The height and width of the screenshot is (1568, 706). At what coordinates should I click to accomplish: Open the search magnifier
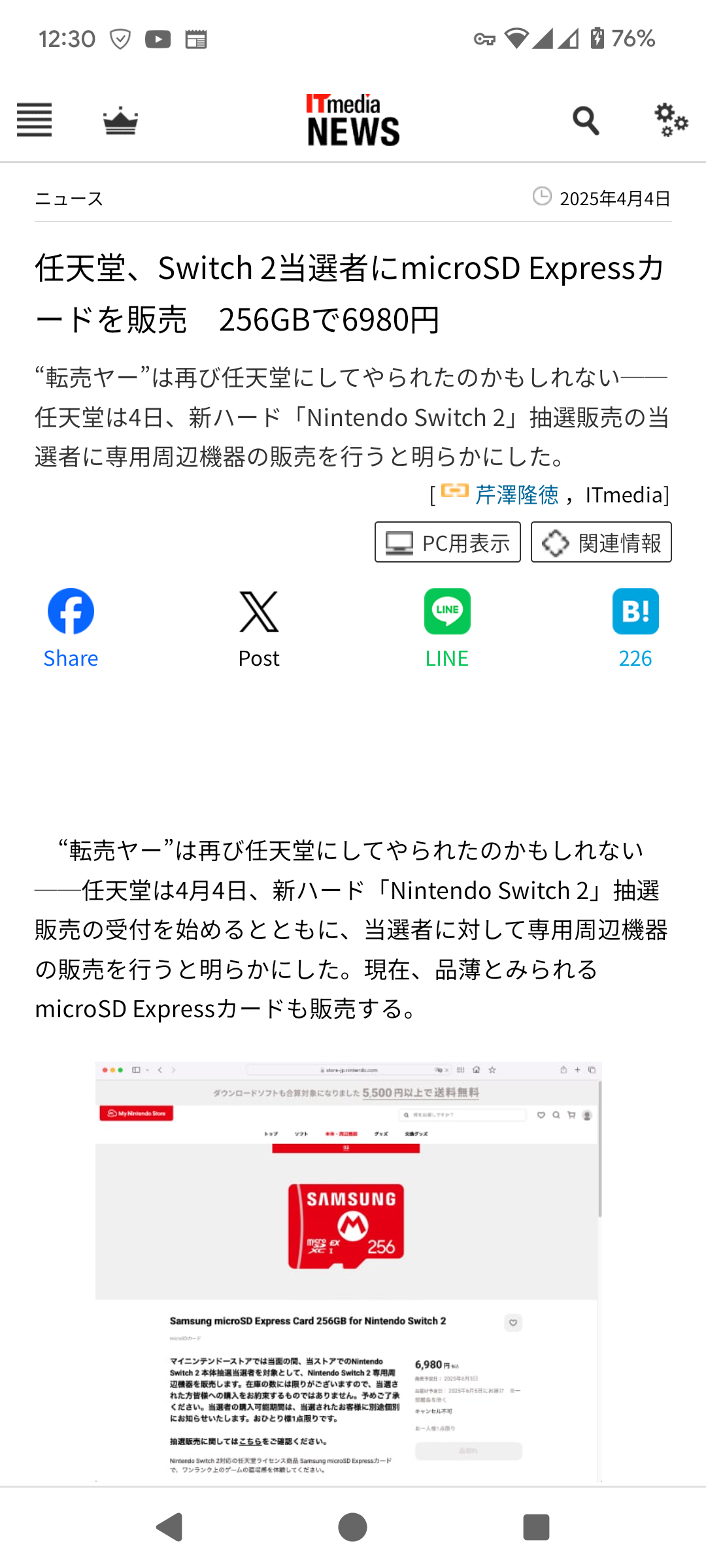pos(585,121)
